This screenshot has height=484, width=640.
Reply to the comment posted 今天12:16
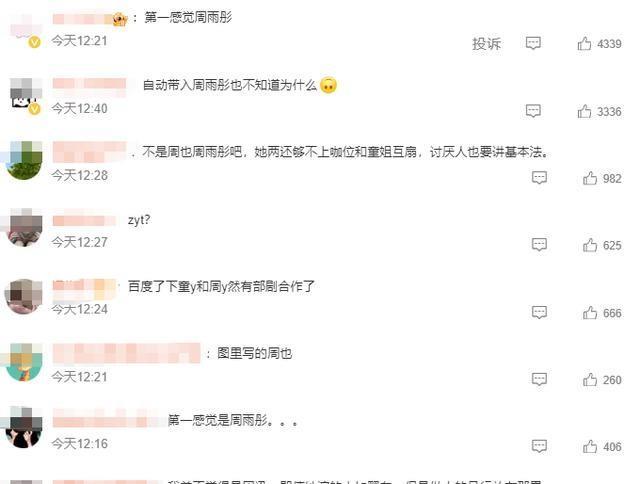click(539, 447)
